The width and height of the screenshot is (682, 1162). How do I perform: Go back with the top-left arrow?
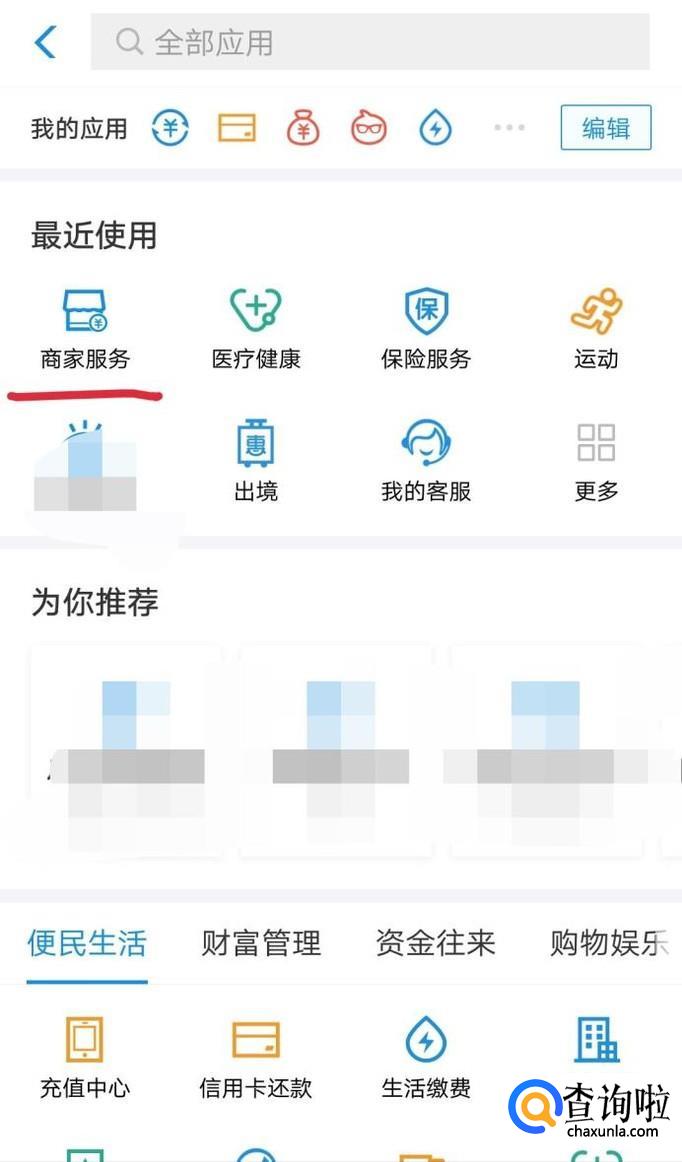(x=45, y=42)
